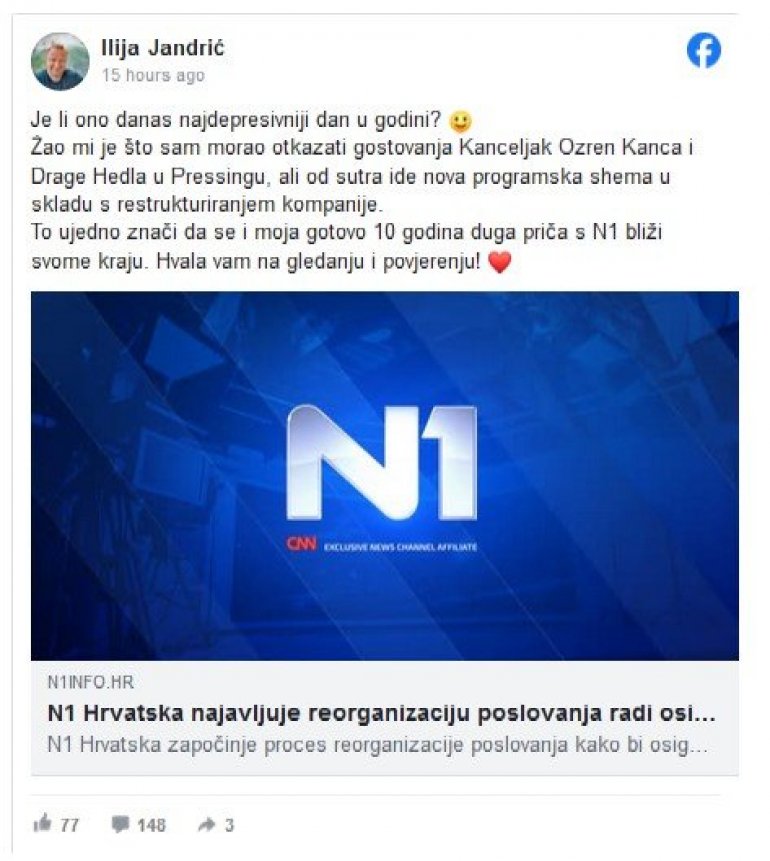Open the N1 Hrvatska article link card
Viewport: 770px width, 861px height.
[384, 714]
